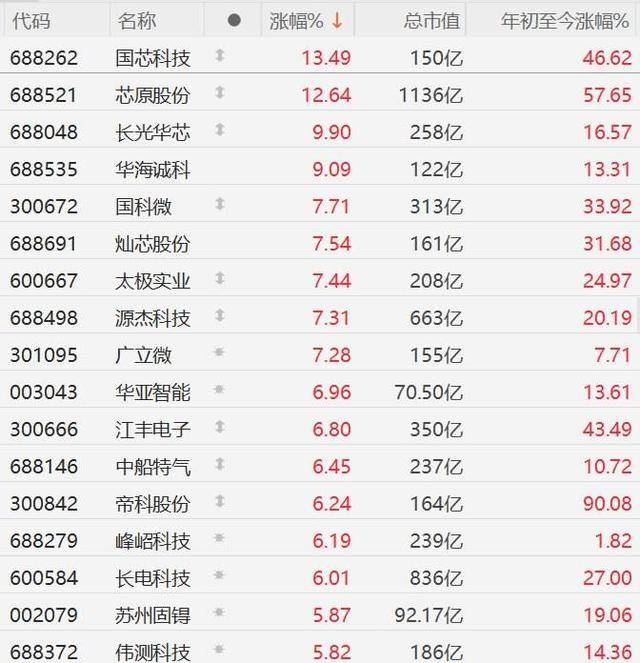Open the 国芯科技 stock row
Viewport: 640px width, 663px height.
[152, 58]
